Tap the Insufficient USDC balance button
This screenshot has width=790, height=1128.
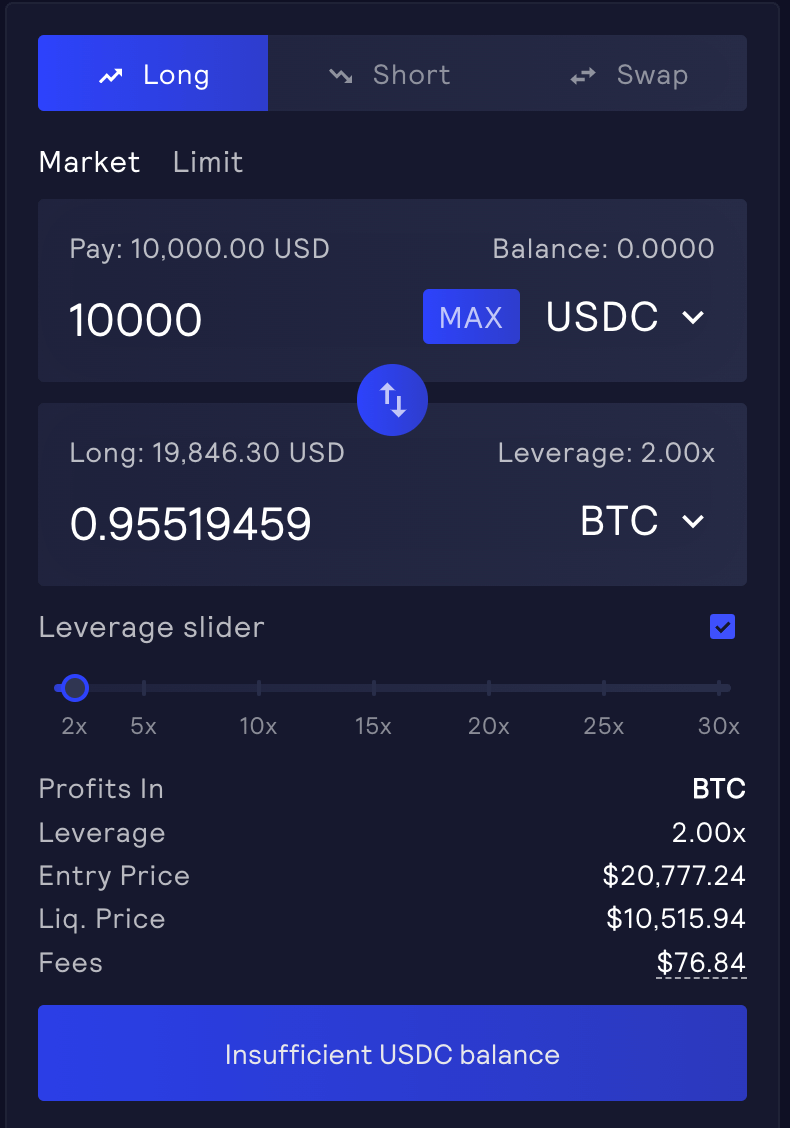[x=392, y=1054]
